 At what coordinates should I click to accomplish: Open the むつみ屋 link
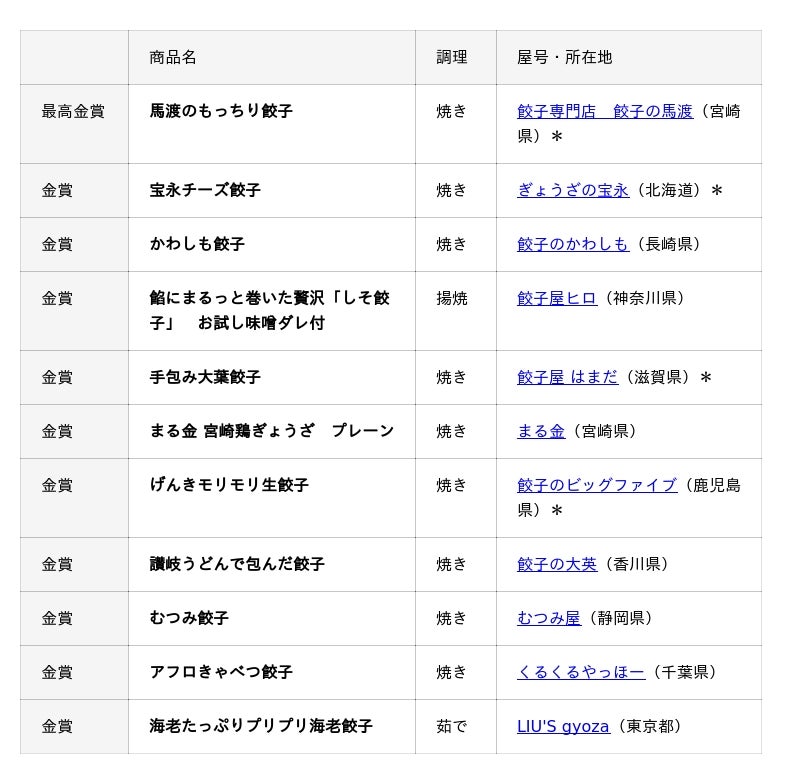[548, 618]
